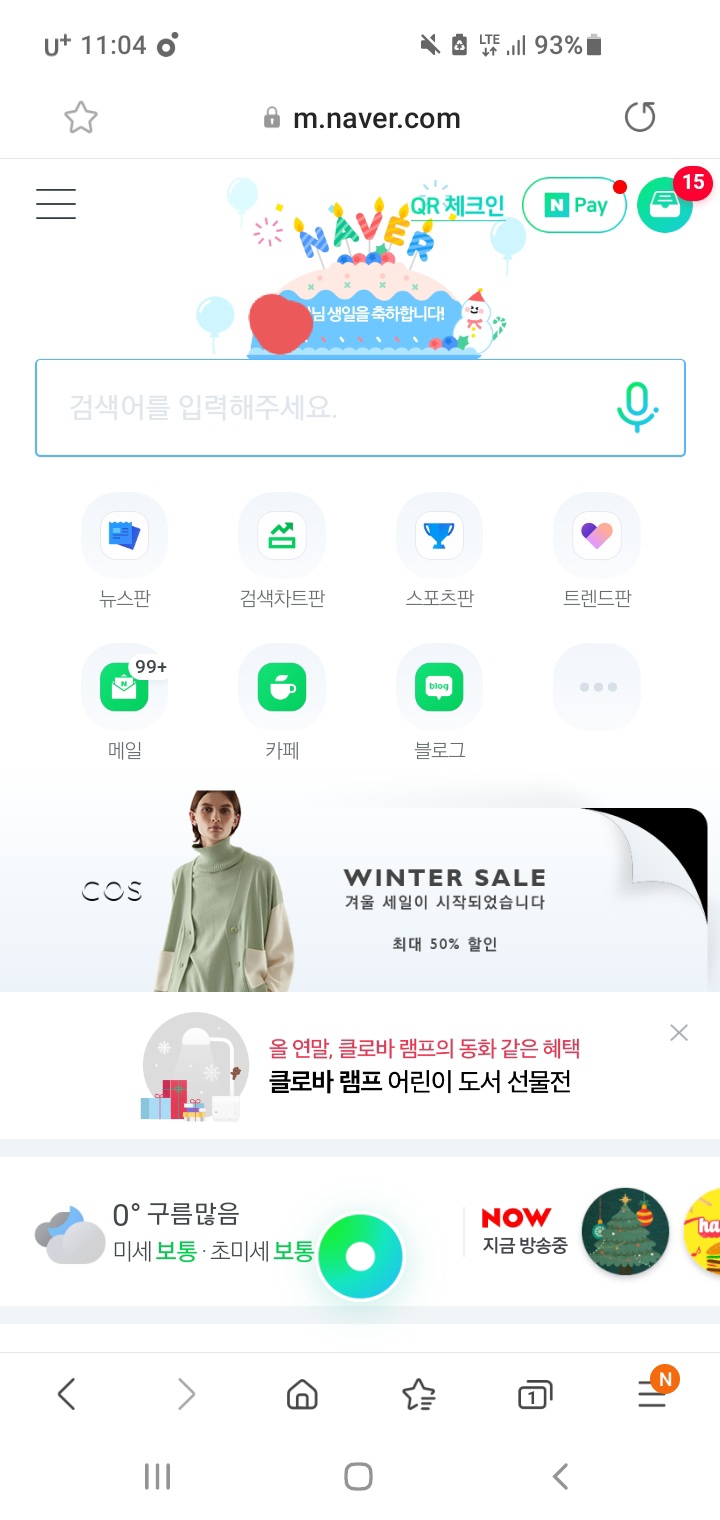Screen dimensions: 720x1520
Task: Bookmark this page with the star icon
Action: point(81,118)
